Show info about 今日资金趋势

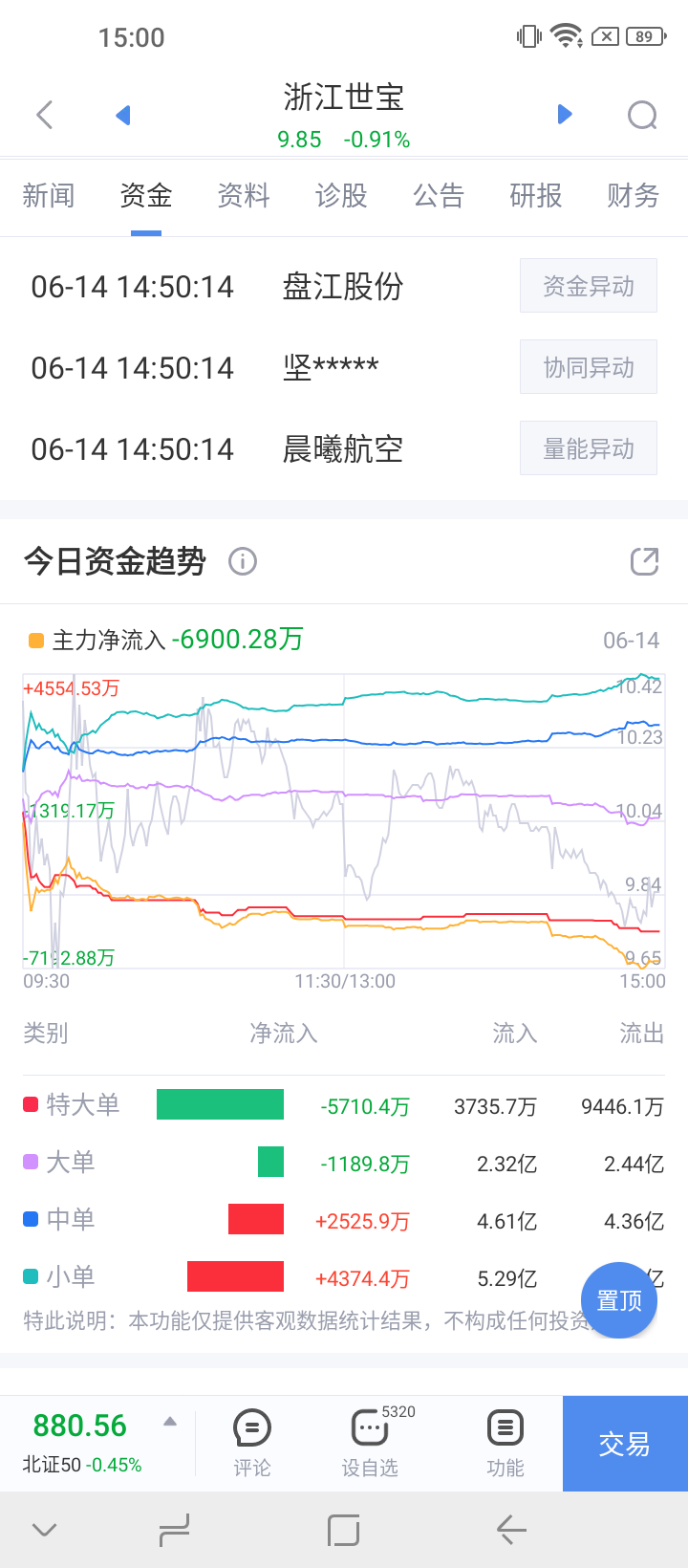coord(243,561)
